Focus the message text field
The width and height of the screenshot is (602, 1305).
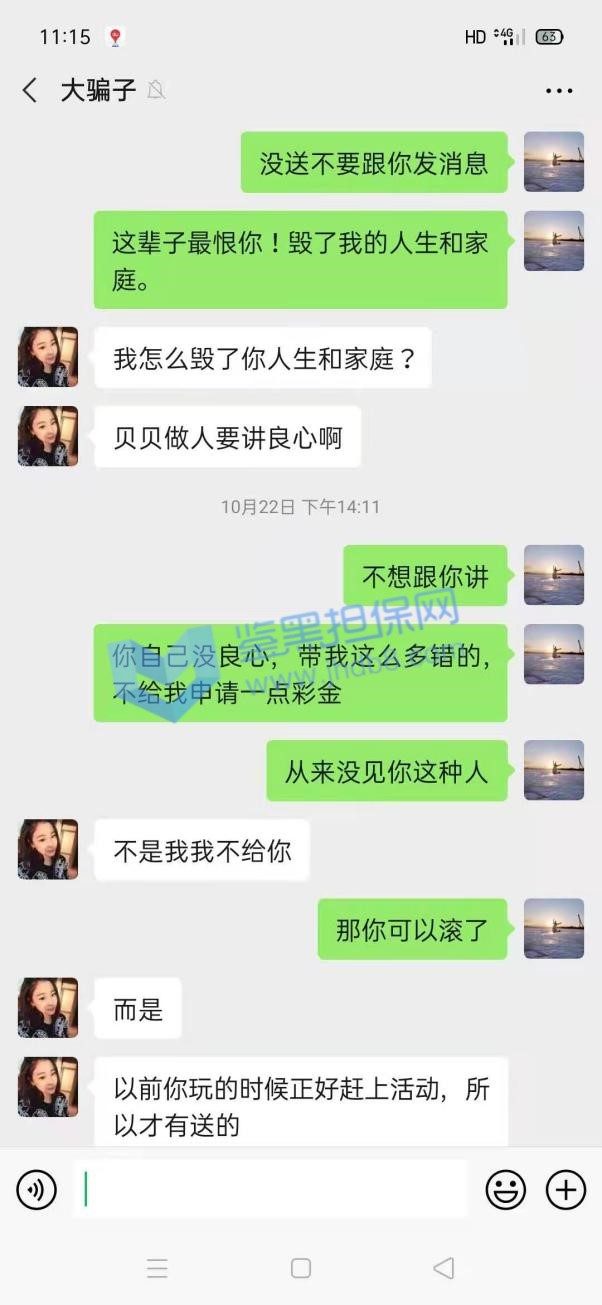tap(270, 1190)
